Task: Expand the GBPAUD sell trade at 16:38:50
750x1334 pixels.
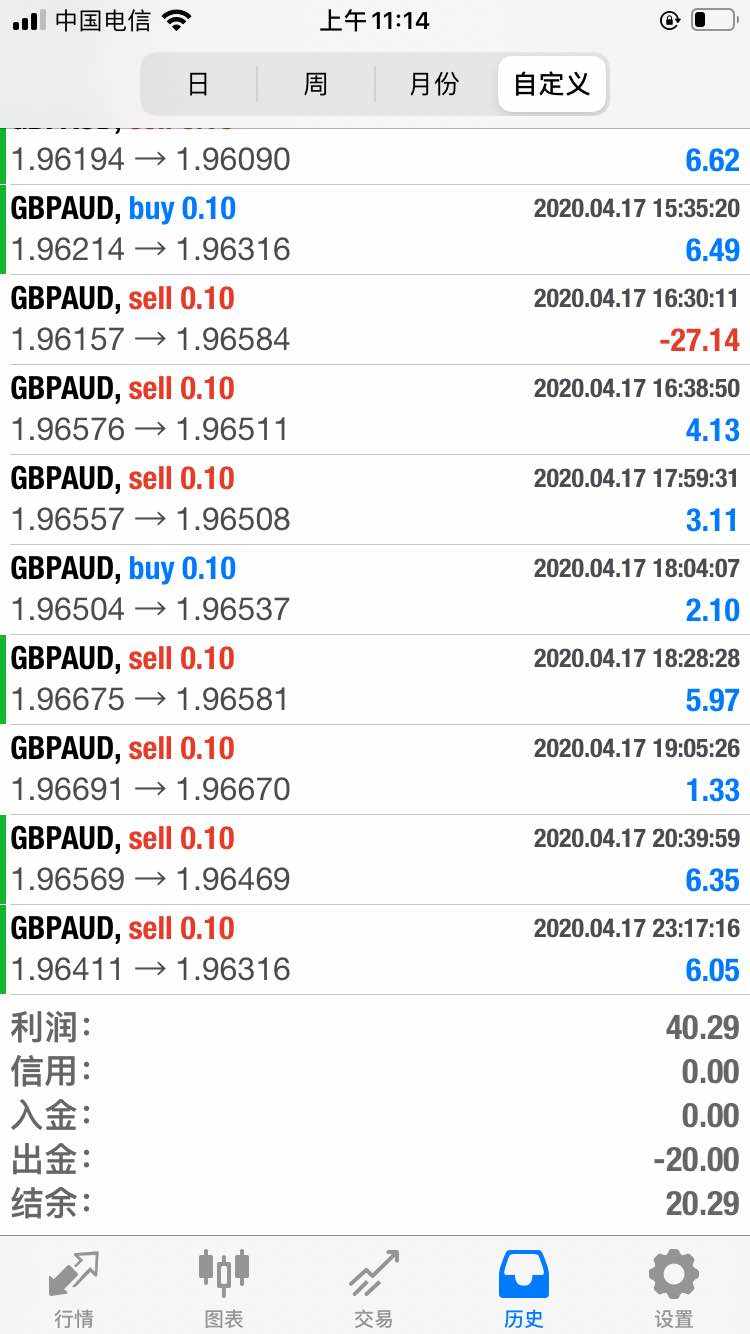Action: pyautogui.click(x=375, y=409)
